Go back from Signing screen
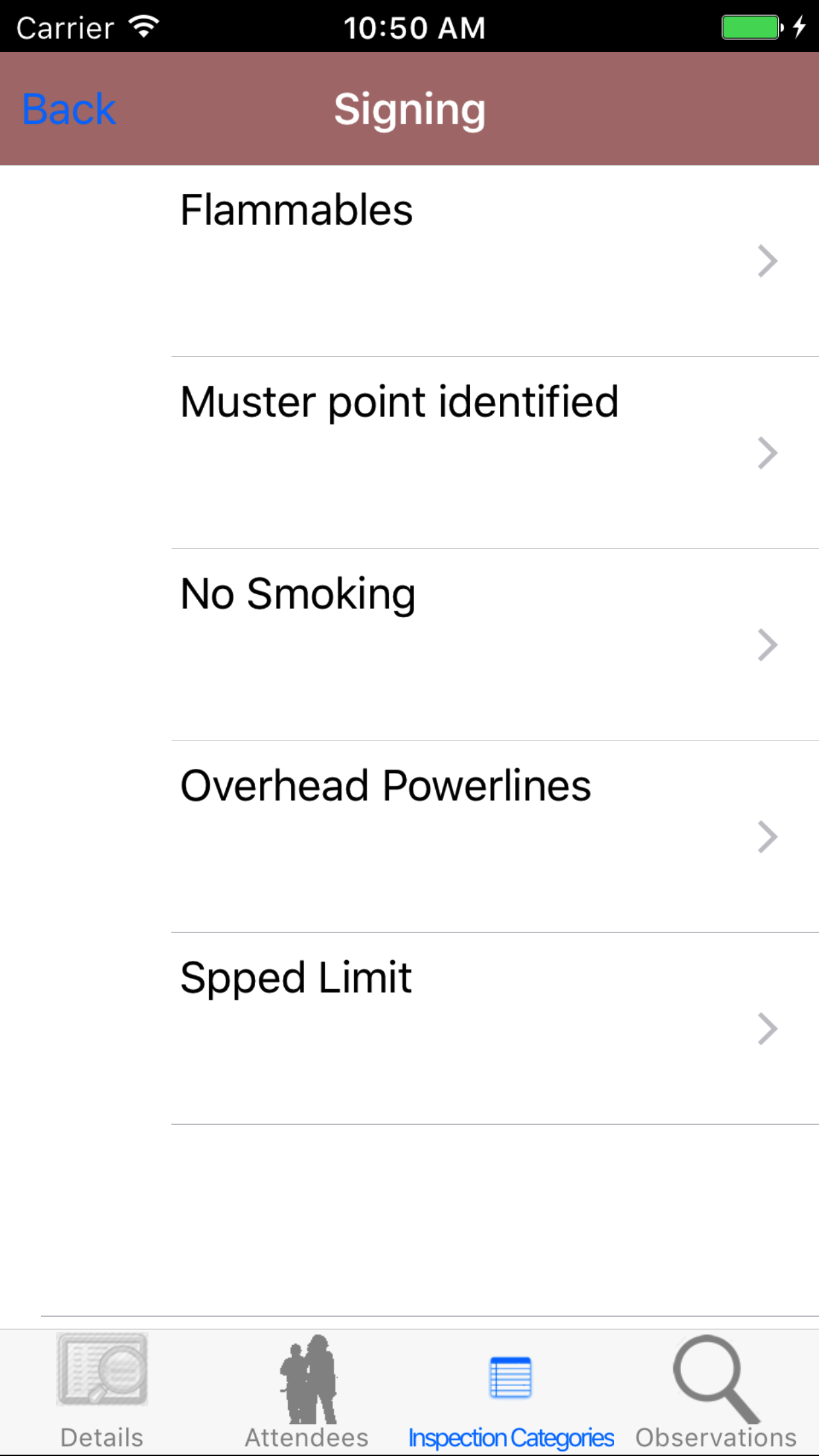Screen dimensions: 819x1456 click(69, 109)
